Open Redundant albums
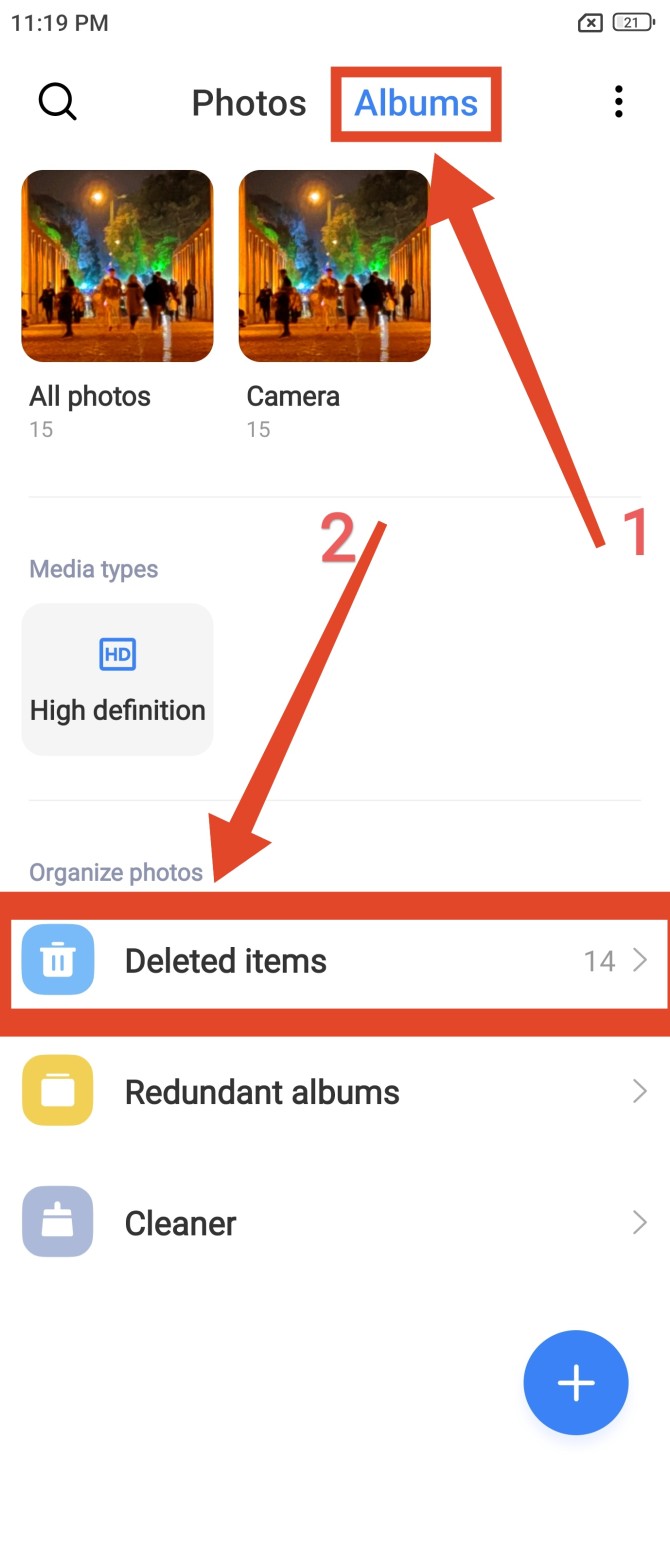Screen dimensions: 670x1541 click(335, 1092)
